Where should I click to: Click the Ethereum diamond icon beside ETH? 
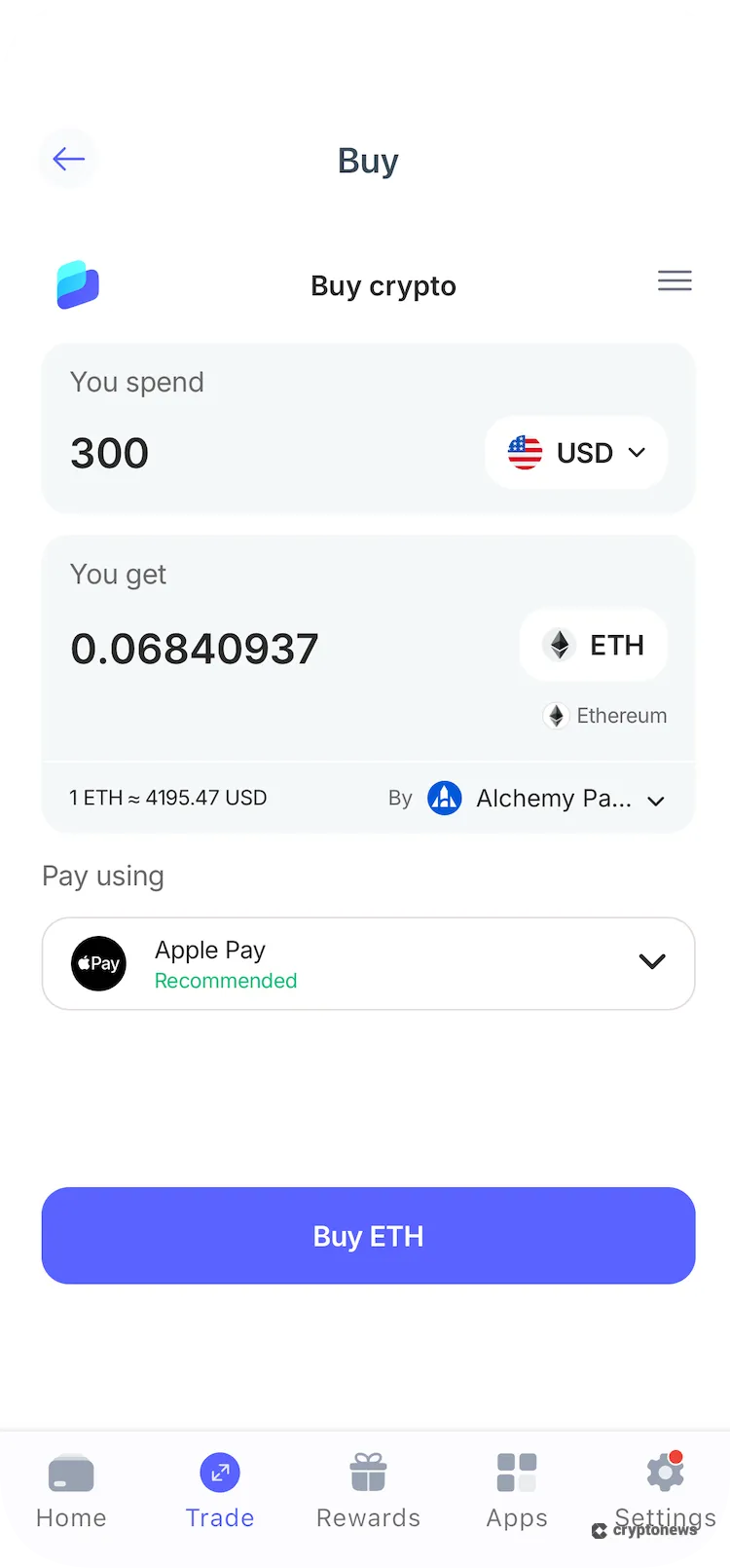tap(558, 644)
